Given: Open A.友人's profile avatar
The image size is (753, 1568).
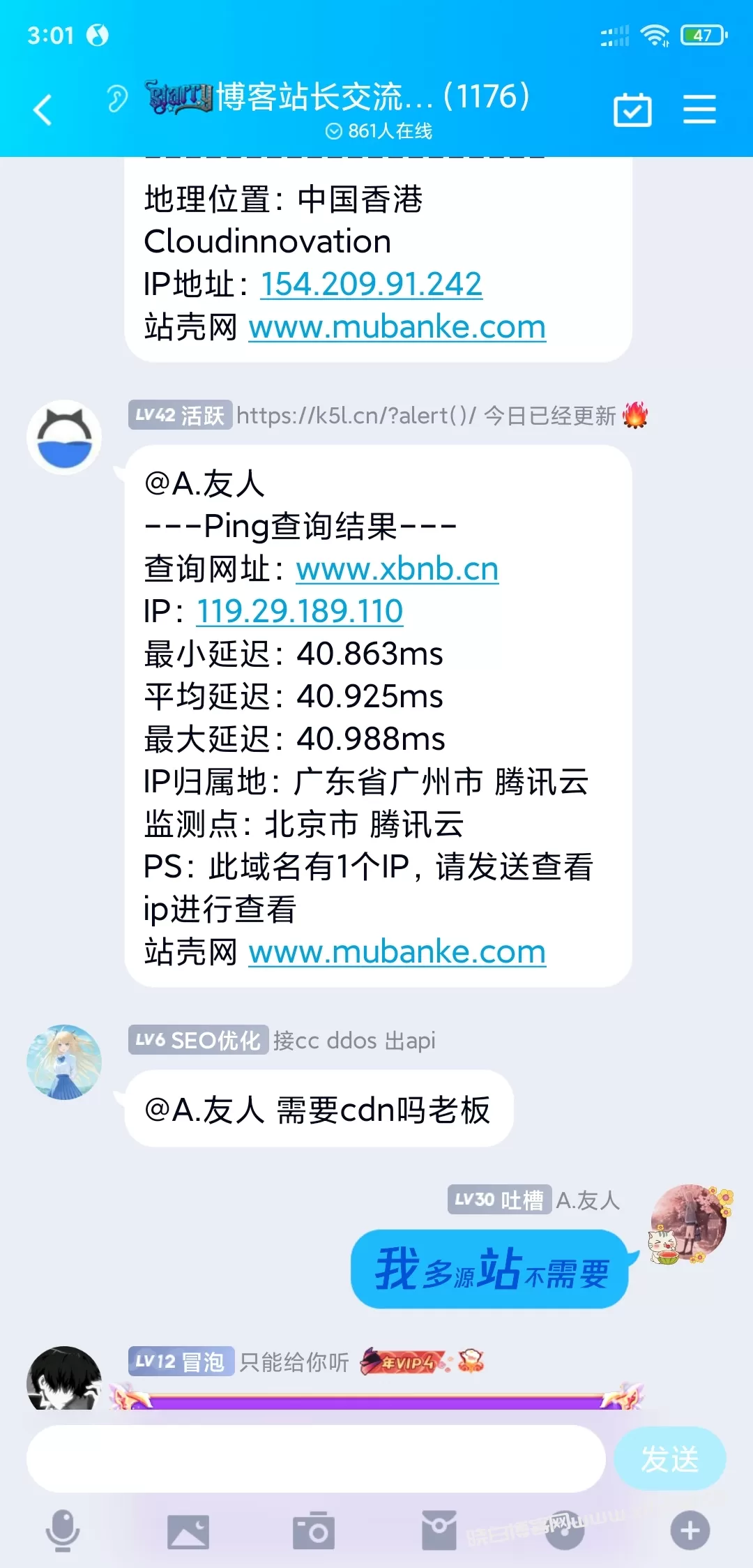Looking at the screenshot, I should [x=689, y=1223].
